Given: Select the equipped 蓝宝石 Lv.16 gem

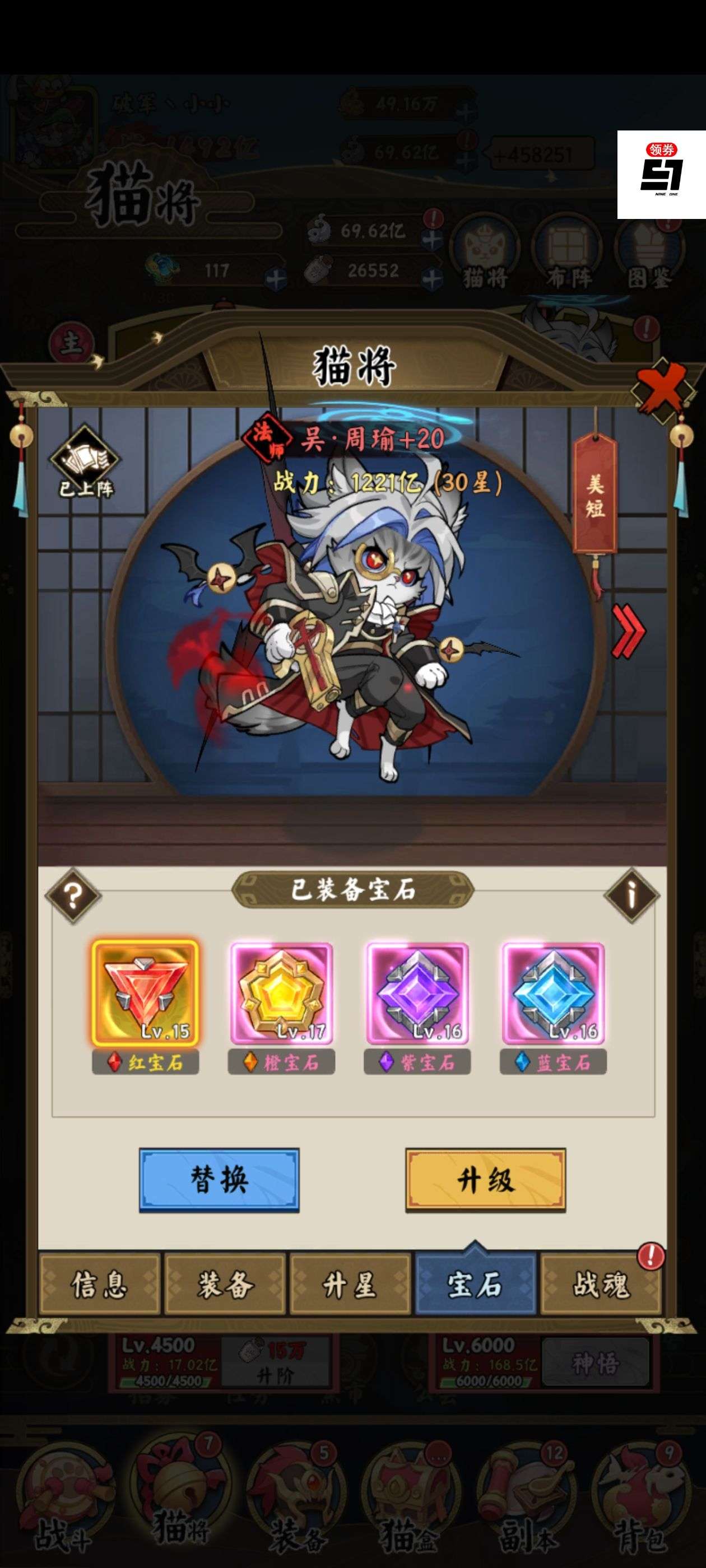Looking at the screenshot, I should click(553, 993).
